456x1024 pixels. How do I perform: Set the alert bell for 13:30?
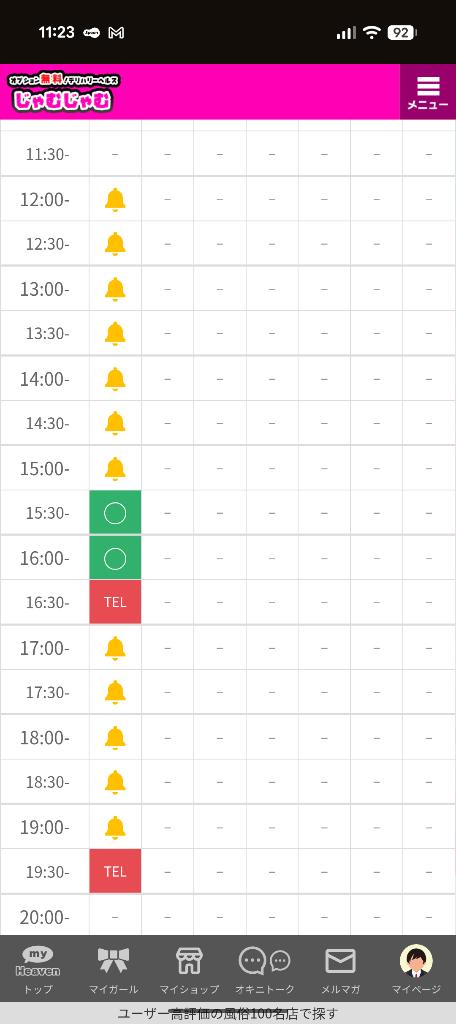coord(115,334)
